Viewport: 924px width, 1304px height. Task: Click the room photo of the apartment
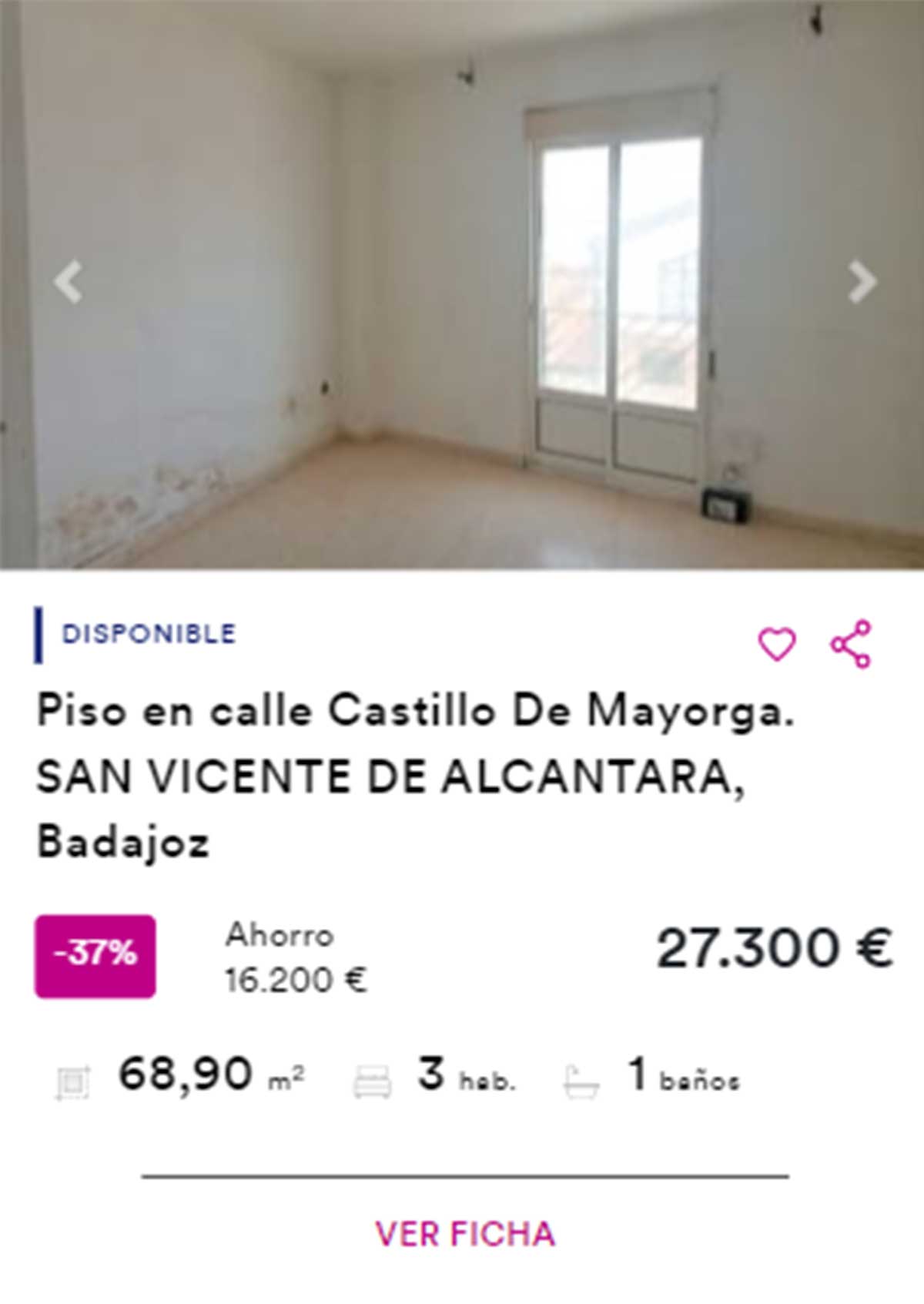tap(462, 285)
